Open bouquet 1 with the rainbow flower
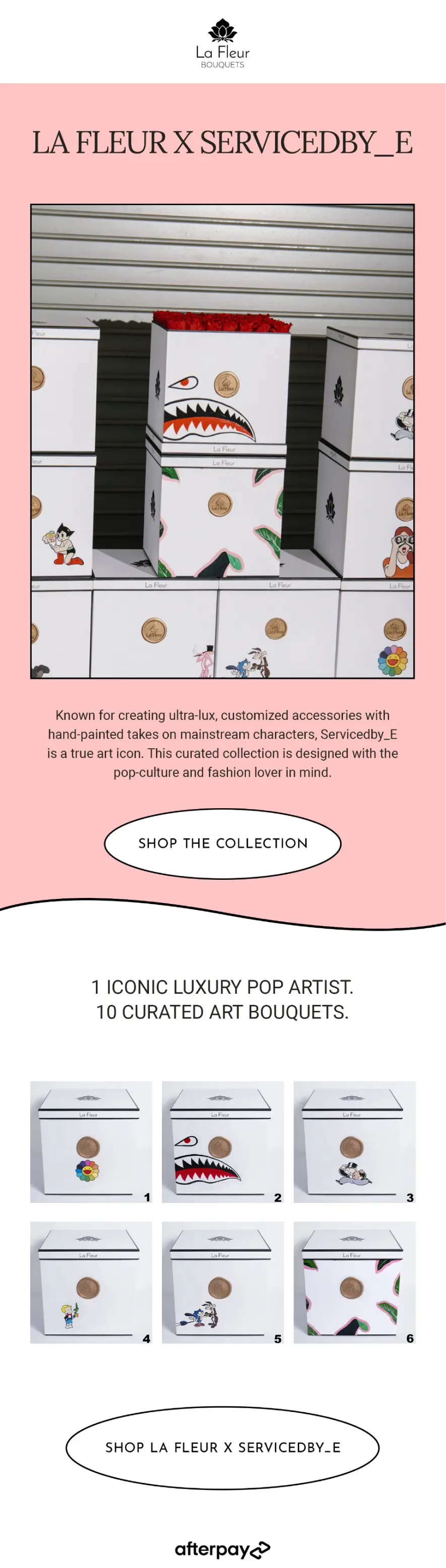The height and width of the screenshot is (1568, 446). pos(91,1141)
